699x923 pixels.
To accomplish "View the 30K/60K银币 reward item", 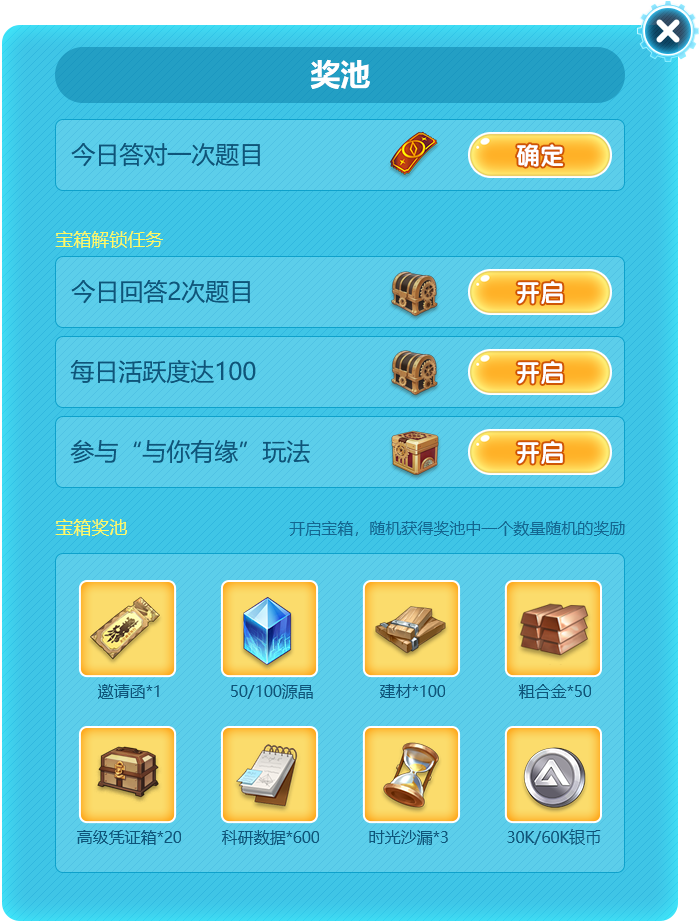I will pos(553,774).
